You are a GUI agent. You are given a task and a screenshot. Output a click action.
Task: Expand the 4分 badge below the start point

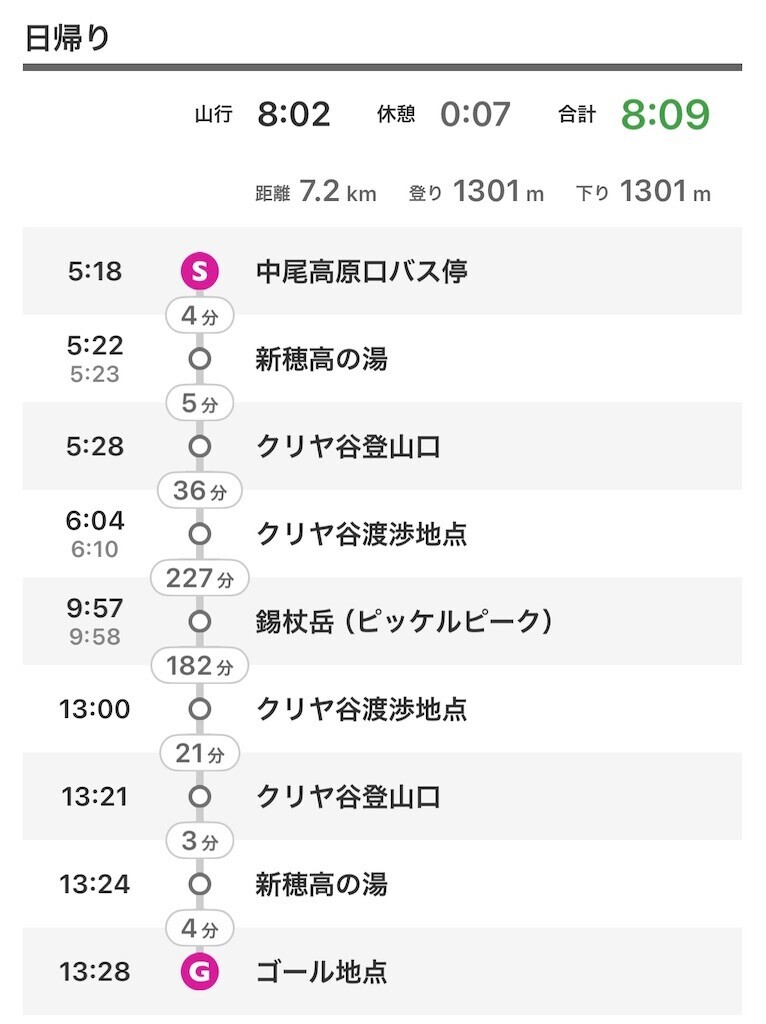point(199,312)
